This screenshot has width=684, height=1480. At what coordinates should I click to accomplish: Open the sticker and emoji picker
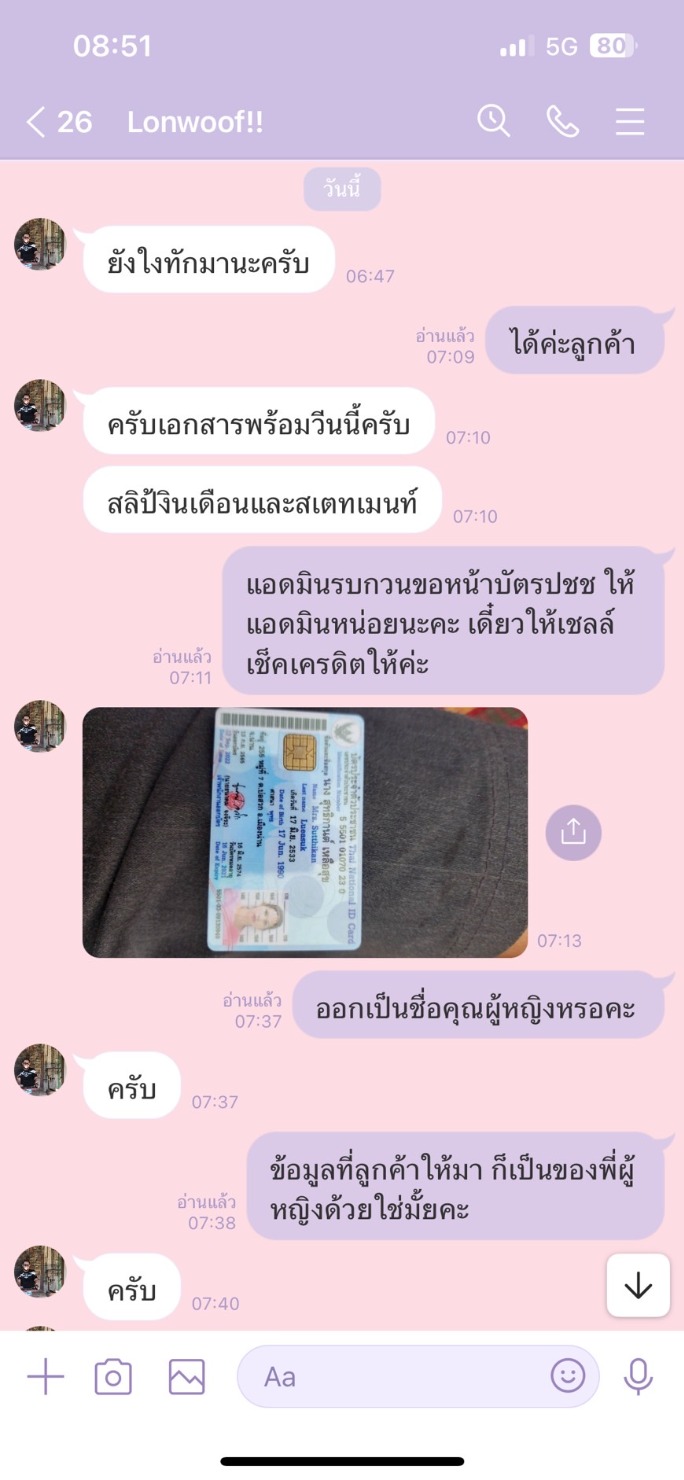568,1377
